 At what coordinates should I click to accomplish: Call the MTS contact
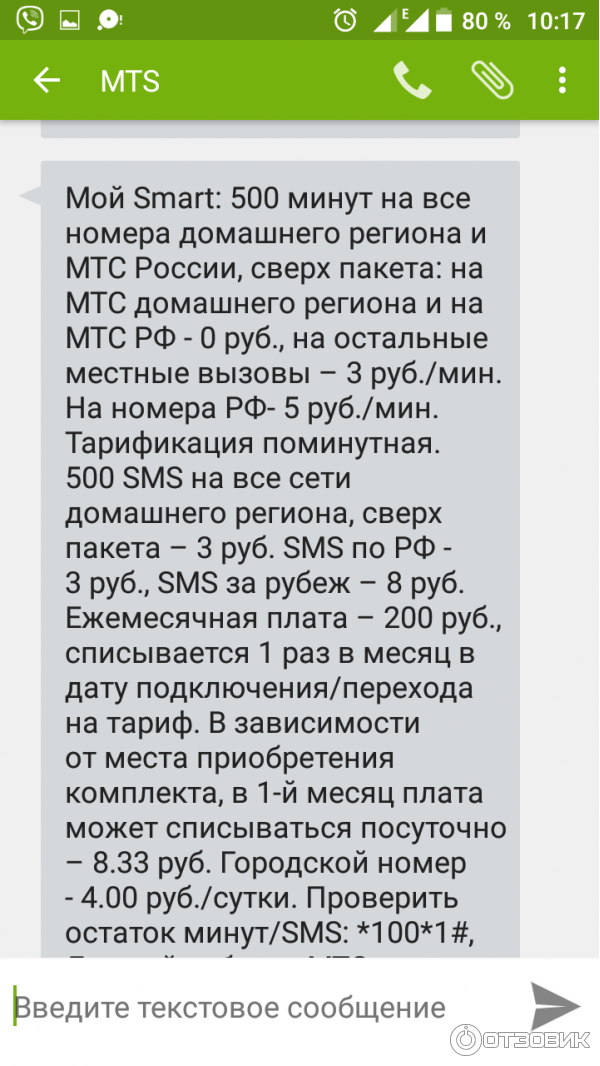click(x=412, y=81)
